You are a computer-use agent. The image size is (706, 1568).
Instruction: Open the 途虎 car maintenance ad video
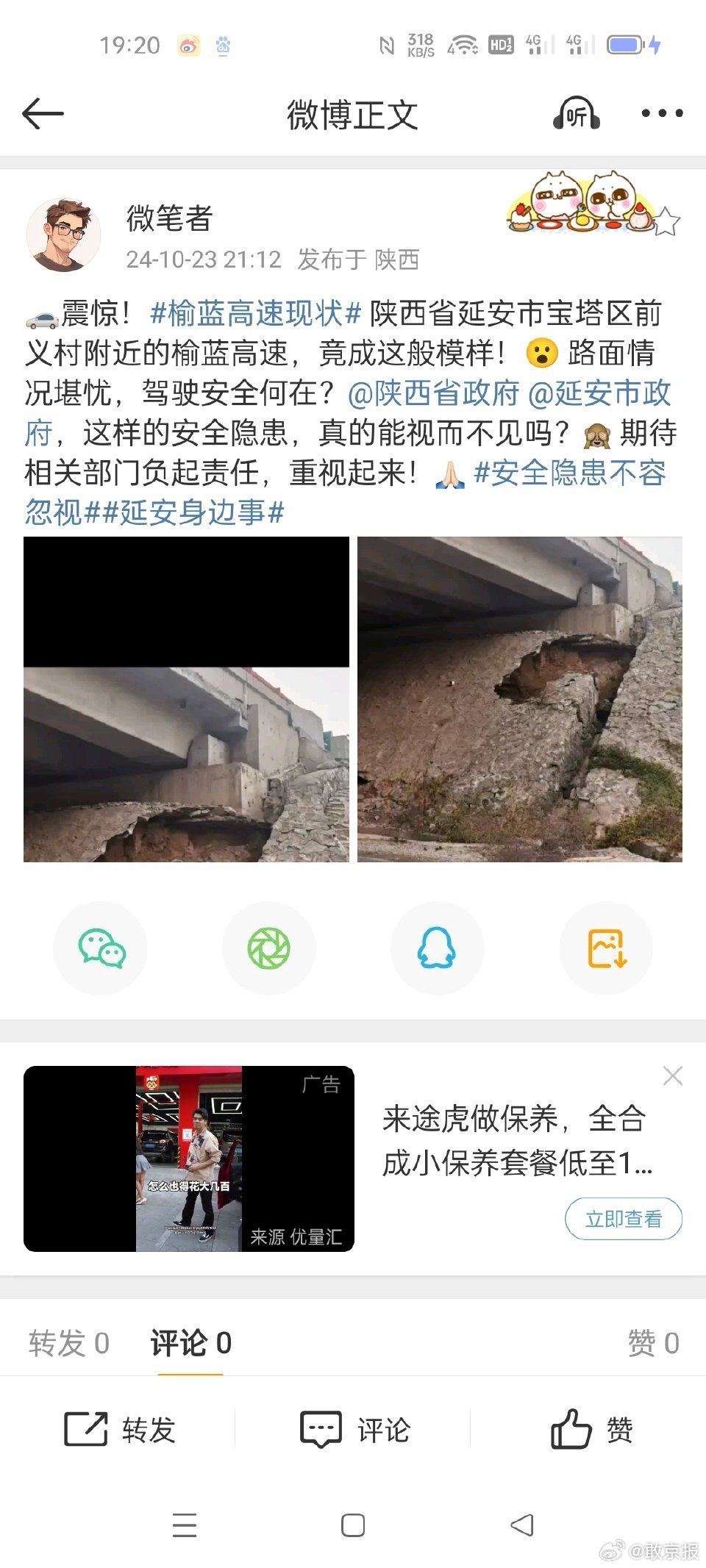[x=189, y=1159]
